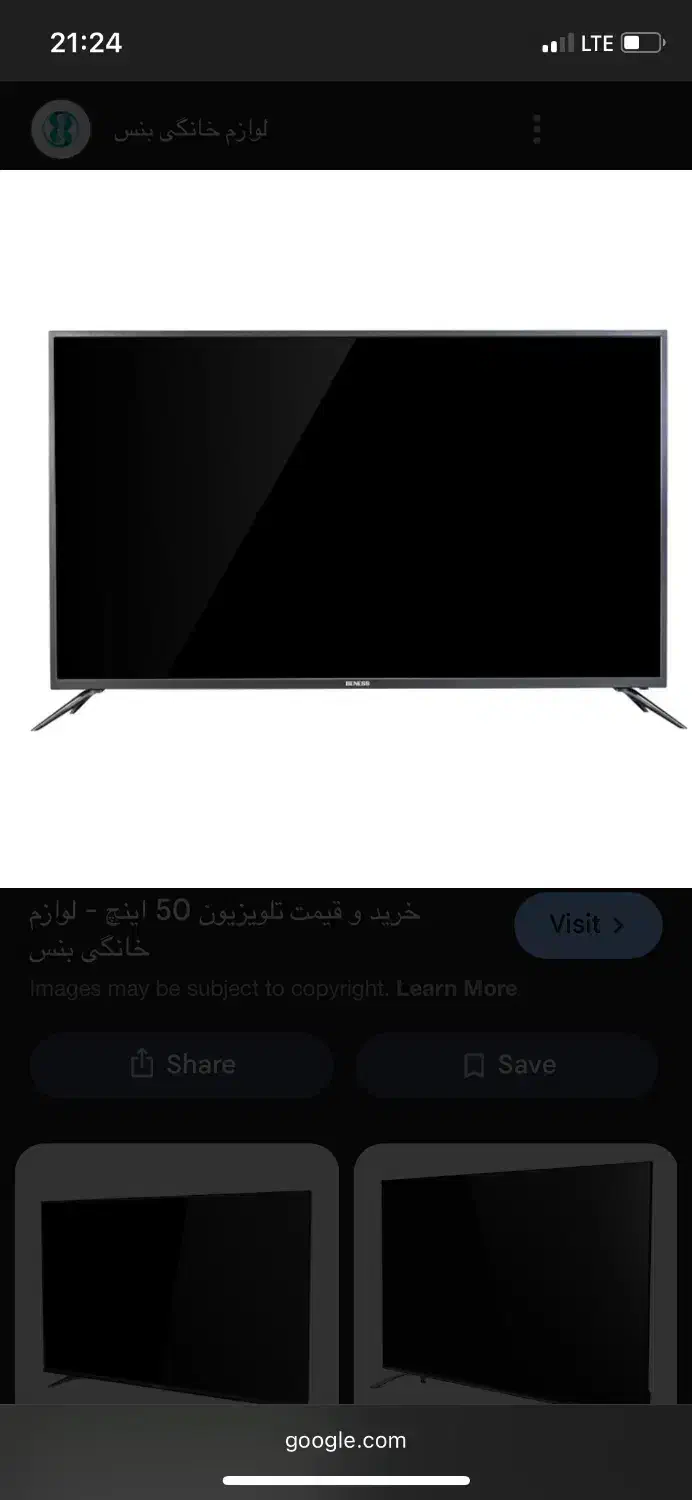Open the left related TV thumbnail
692x1500 pixels.
coord(177,1274)
